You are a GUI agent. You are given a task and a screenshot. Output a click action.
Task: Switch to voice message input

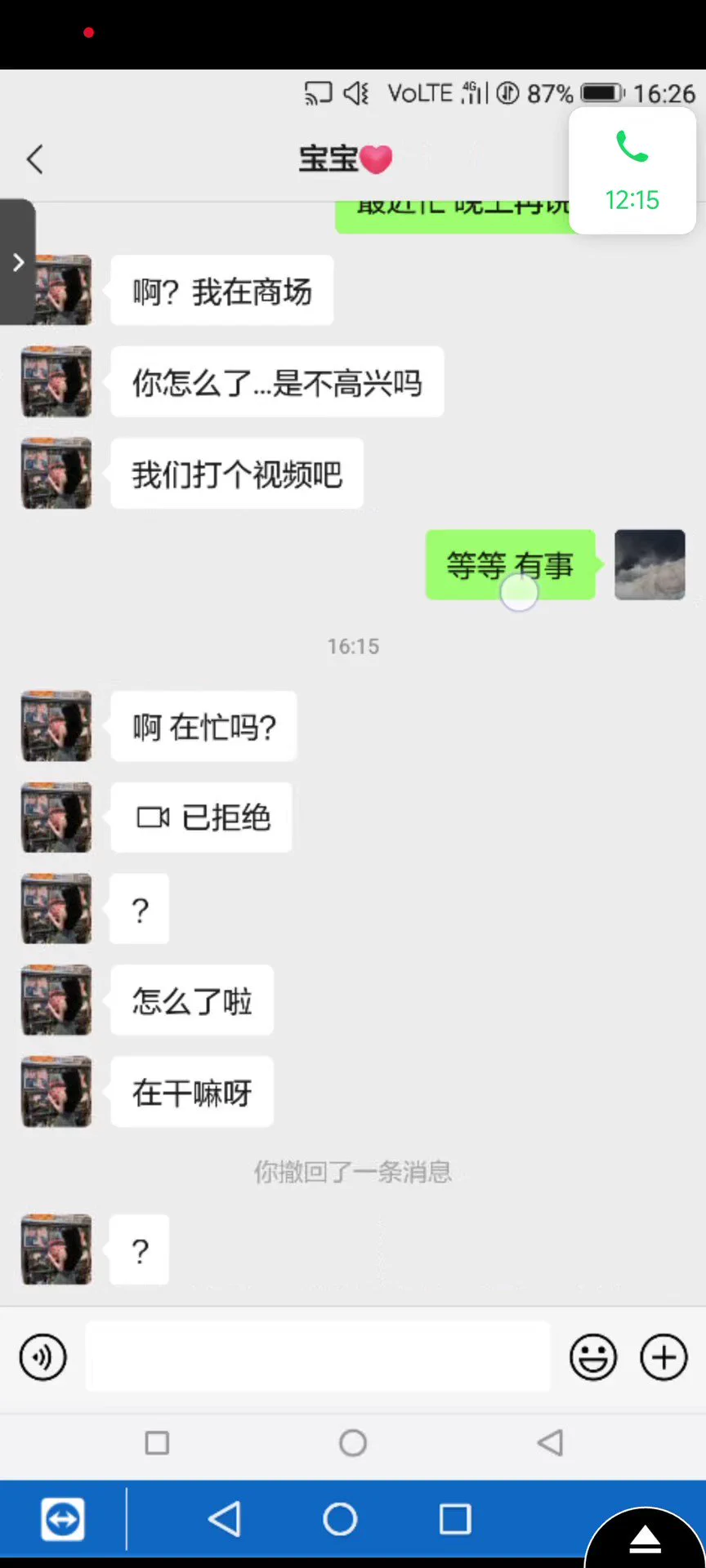[x=42, y=1357]
